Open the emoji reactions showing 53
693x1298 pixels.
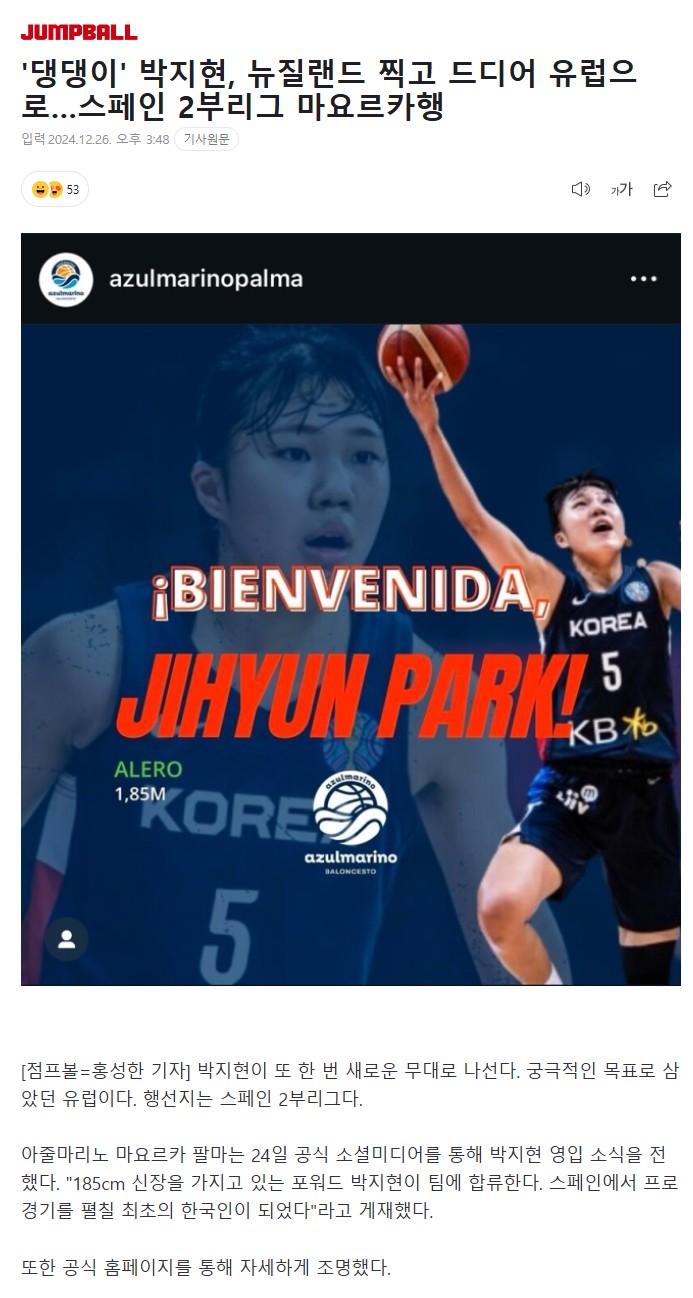[x=55, y=189]
